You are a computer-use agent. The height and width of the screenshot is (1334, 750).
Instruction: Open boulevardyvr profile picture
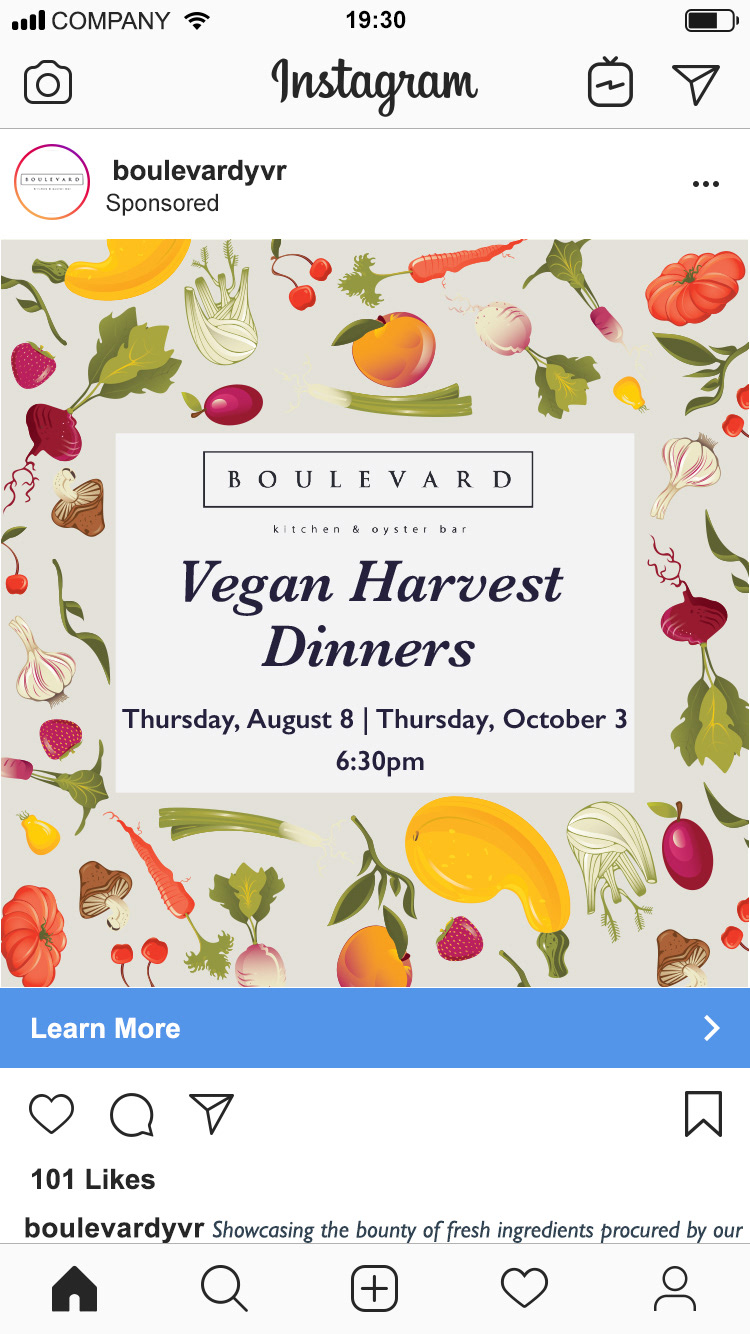click(52, 182)
